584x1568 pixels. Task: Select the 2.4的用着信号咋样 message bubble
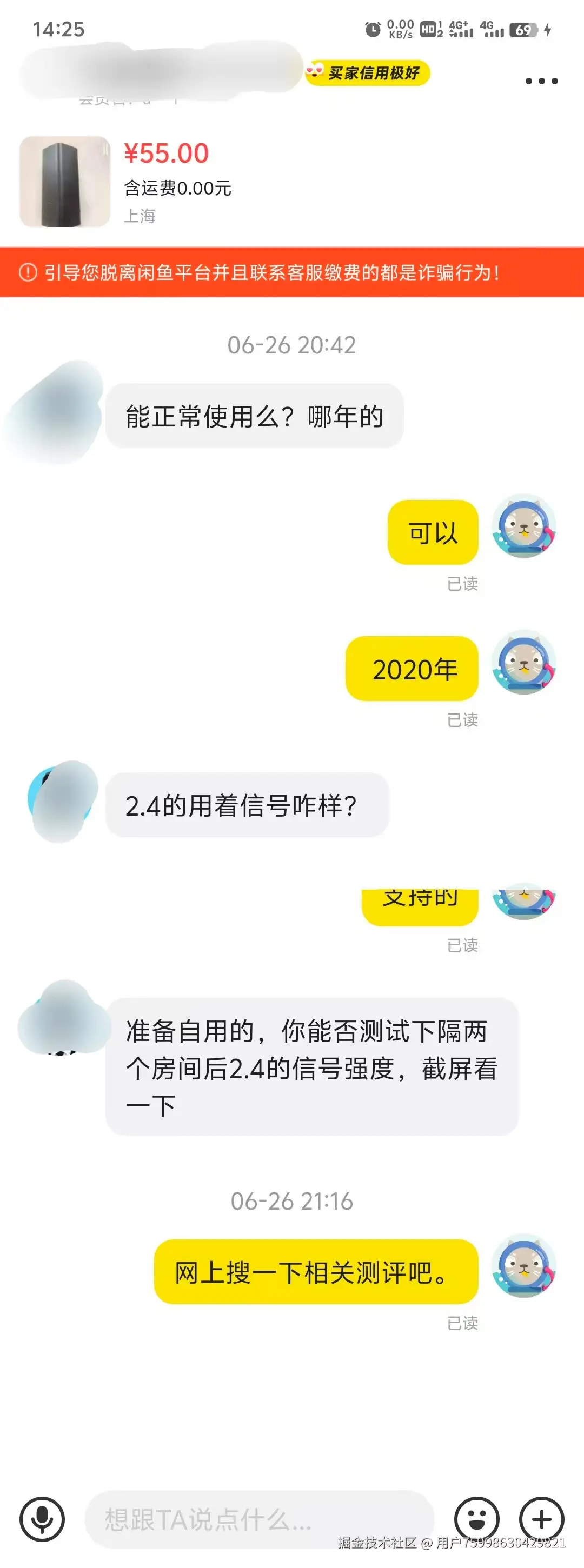pyautogui.click(x=242, y=805)
